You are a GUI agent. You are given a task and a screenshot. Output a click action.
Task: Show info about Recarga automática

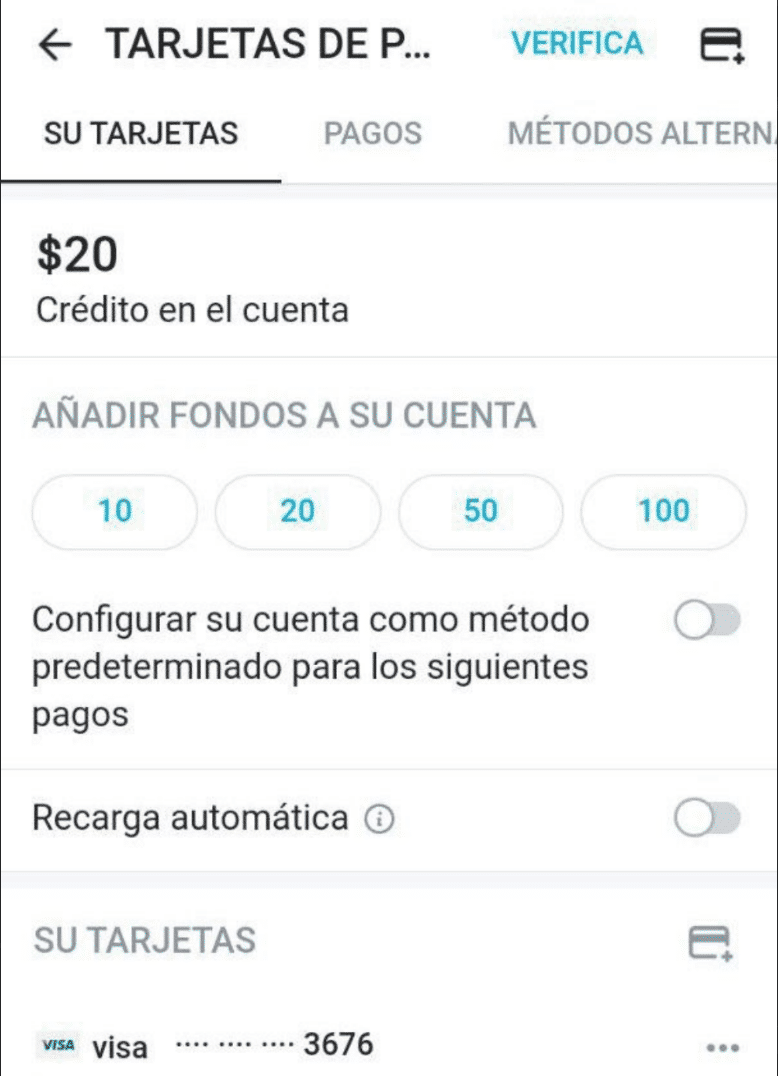[x=380, y=820]
